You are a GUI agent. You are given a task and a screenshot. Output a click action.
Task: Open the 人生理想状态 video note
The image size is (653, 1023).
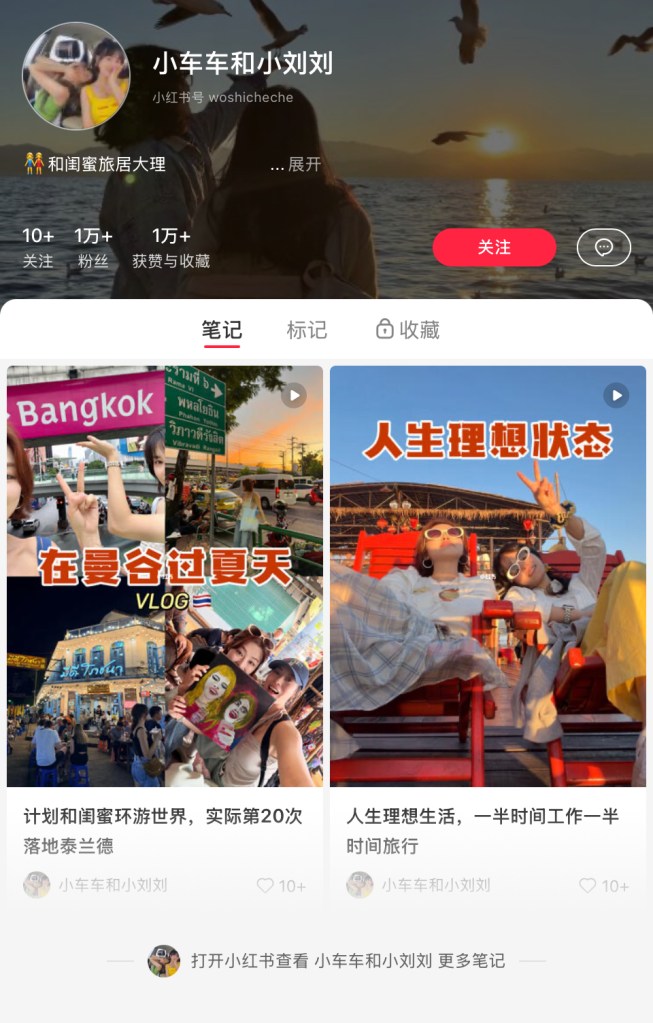[488, 576]
